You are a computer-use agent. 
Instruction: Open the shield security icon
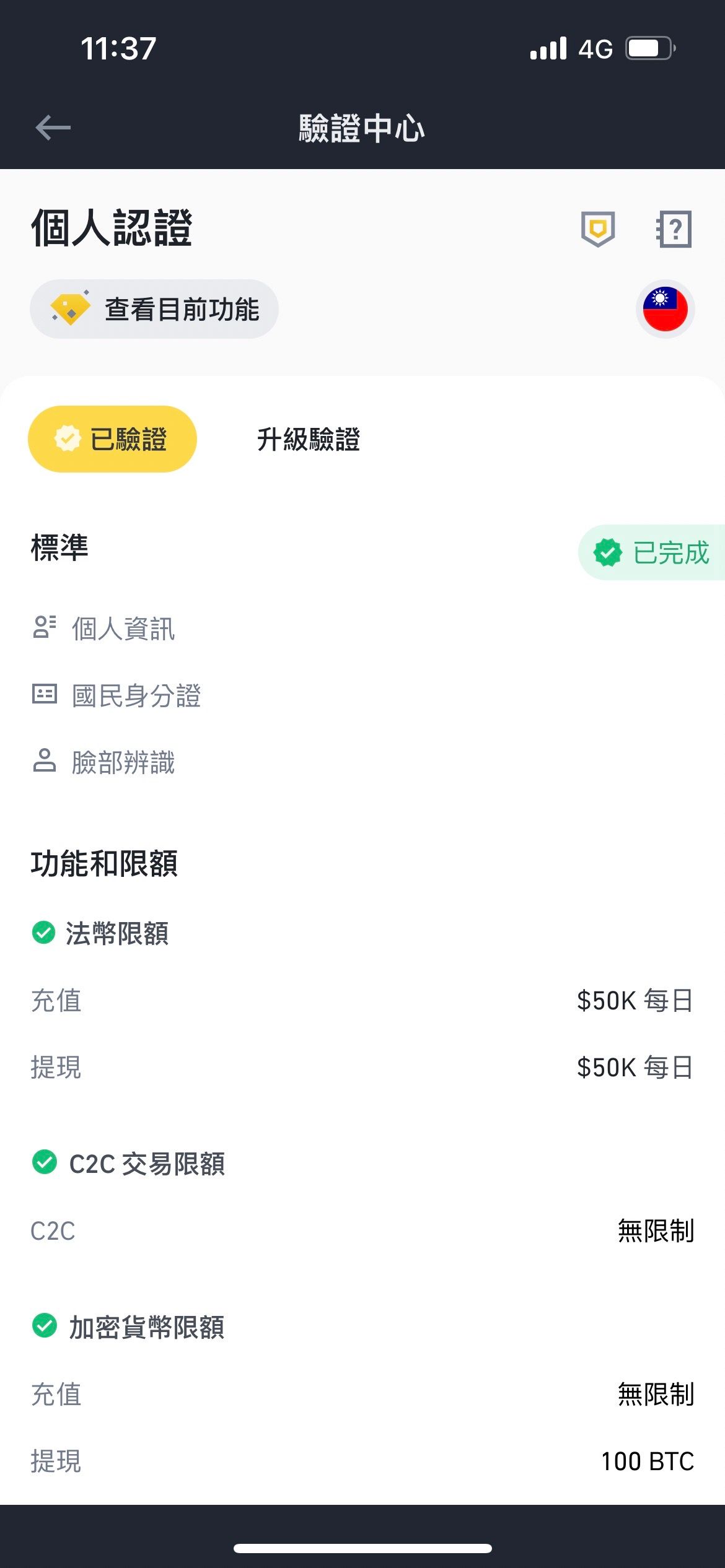597,229
